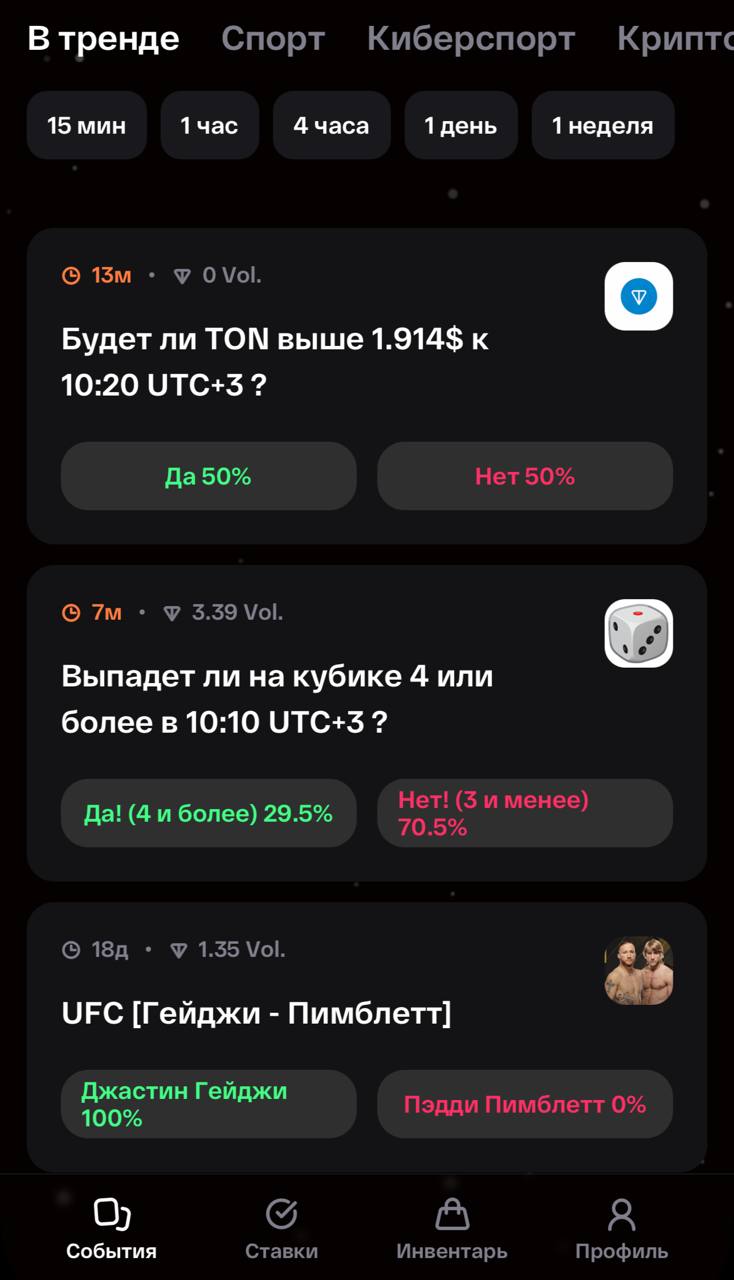The image size is (734, 1280).
Task: Open the Киберспорт section
Action: pyautogui.click(x=472, y=39)
